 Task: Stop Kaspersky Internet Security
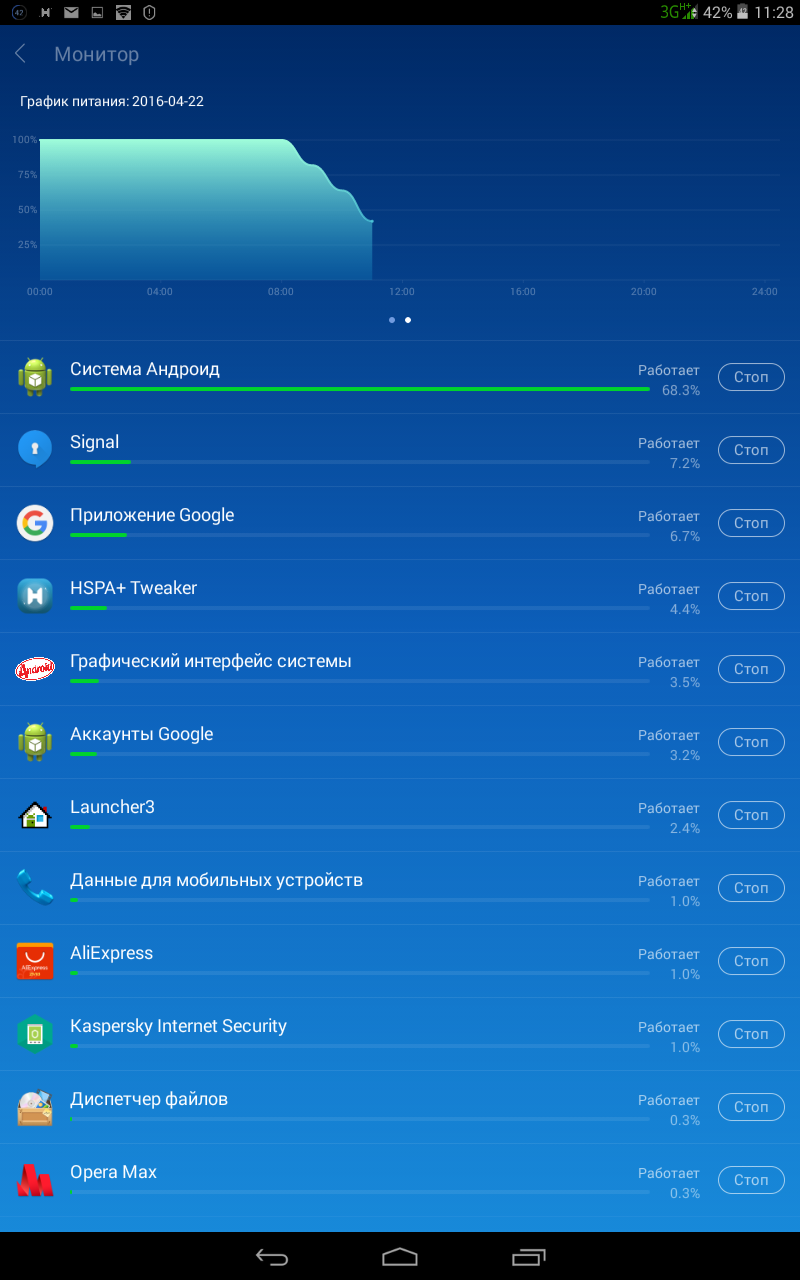click(751, 1034)
